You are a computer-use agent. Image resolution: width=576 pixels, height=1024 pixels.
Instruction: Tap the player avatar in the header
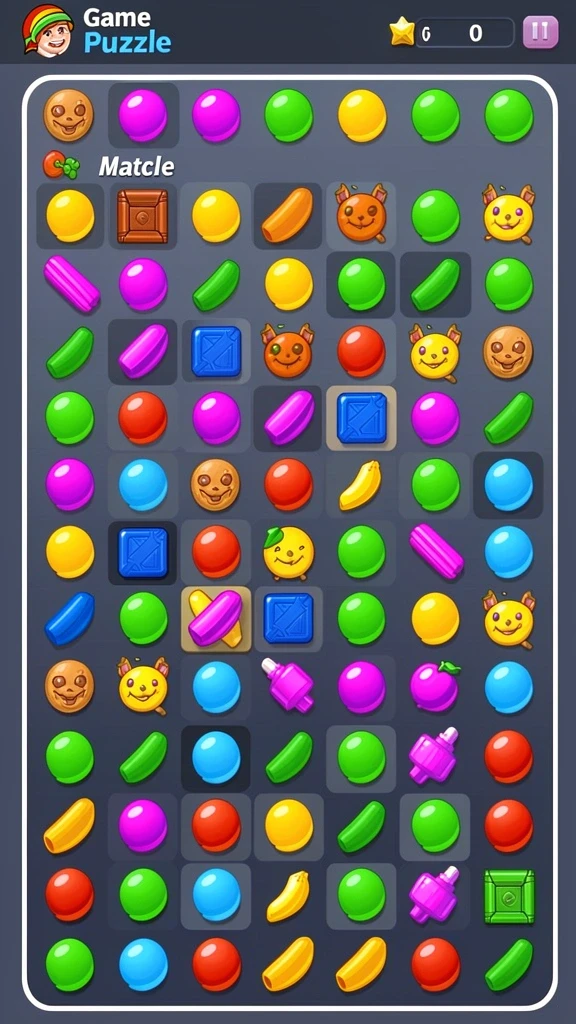click(x=48, y=31)
